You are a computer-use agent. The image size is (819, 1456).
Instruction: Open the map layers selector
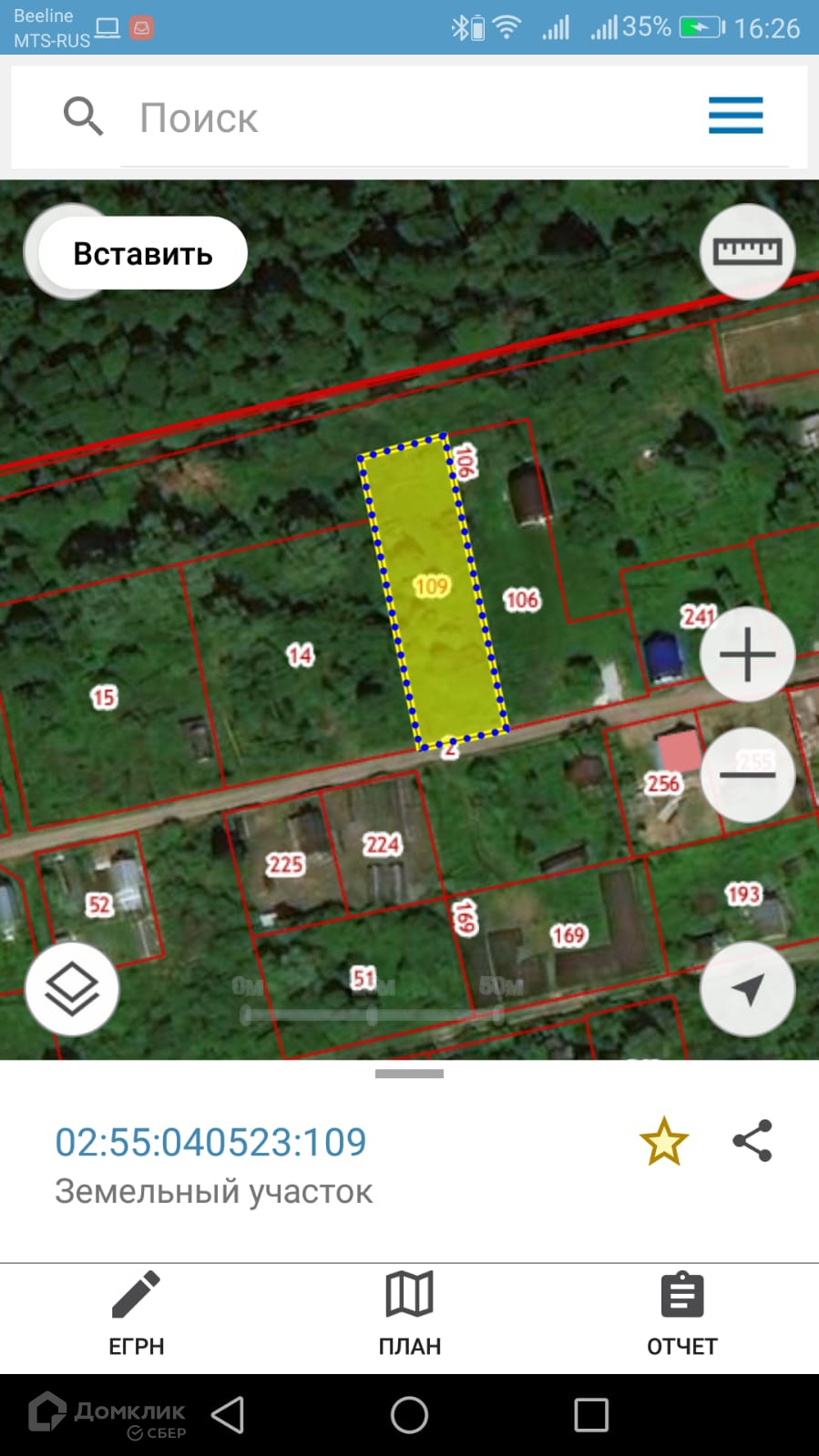click(72, 989)
